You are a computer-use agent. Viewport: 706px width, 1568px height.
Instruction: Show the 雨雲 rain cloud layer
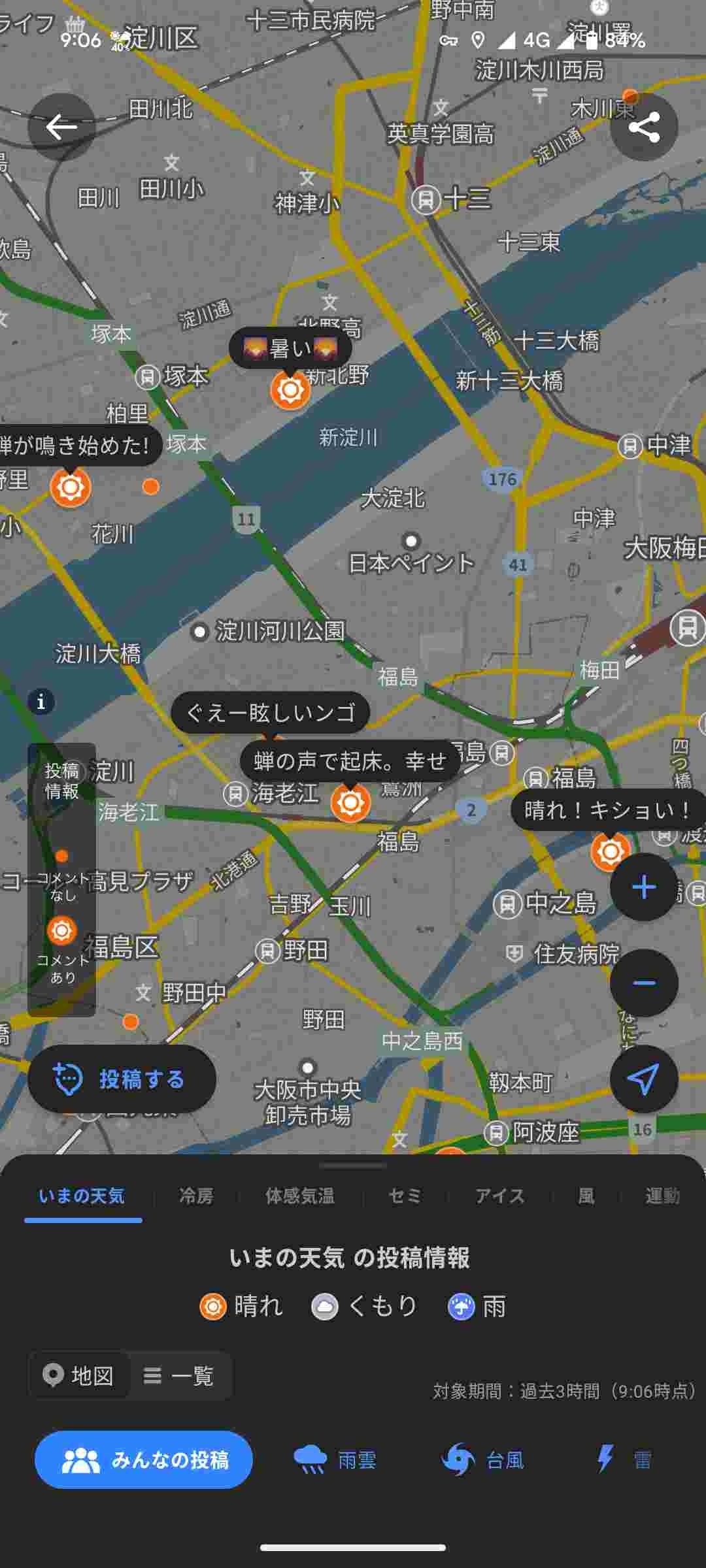coord(335,1460)
